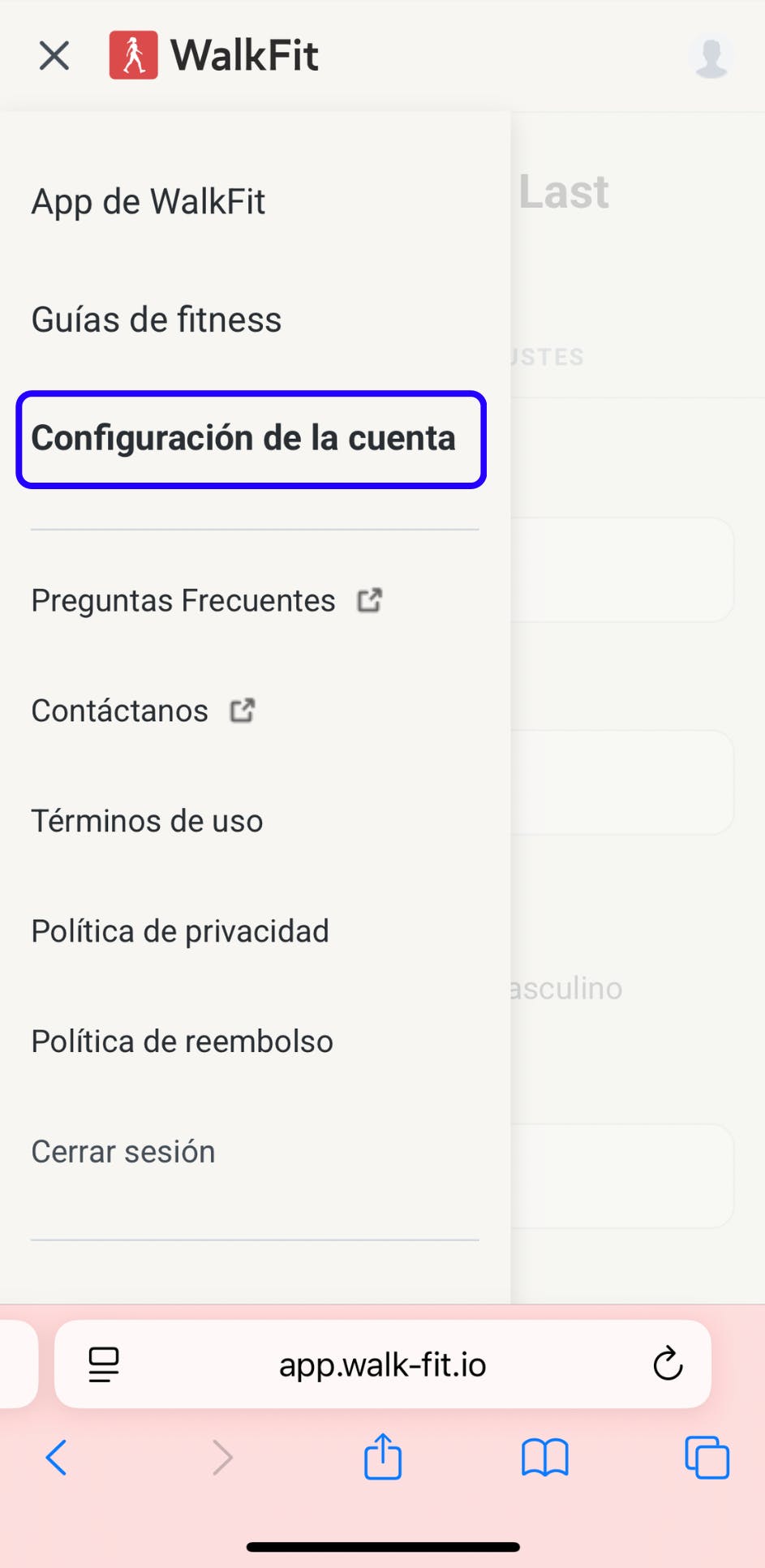Log out via Cerrar sesión
This screenshot has height=1568, width=765.
(x=123, y=1152)
